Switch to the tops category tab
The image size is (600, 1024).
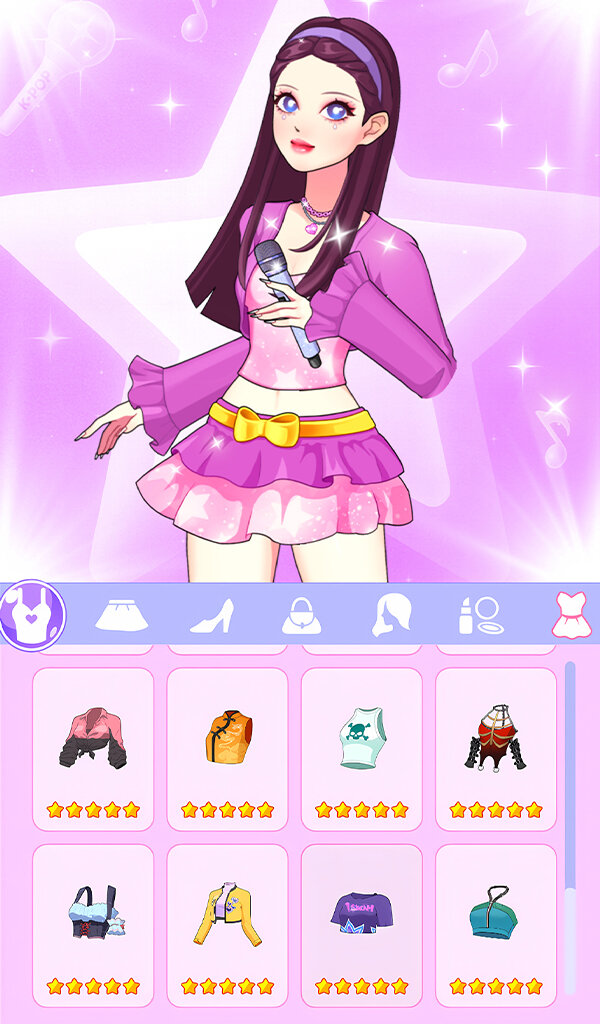tap(32, 616)
